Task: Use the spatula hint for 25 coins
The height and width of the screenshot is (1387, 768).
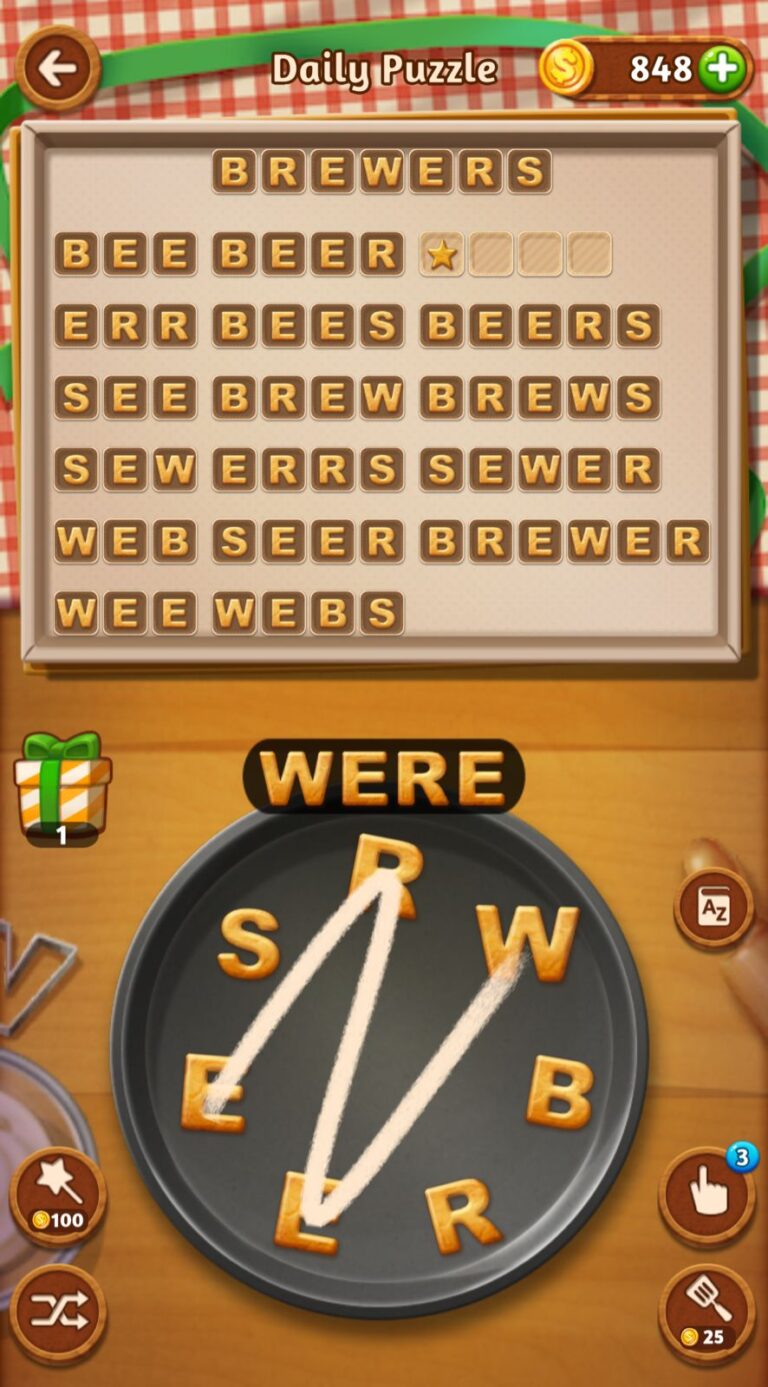Action: click(707, 1313)
